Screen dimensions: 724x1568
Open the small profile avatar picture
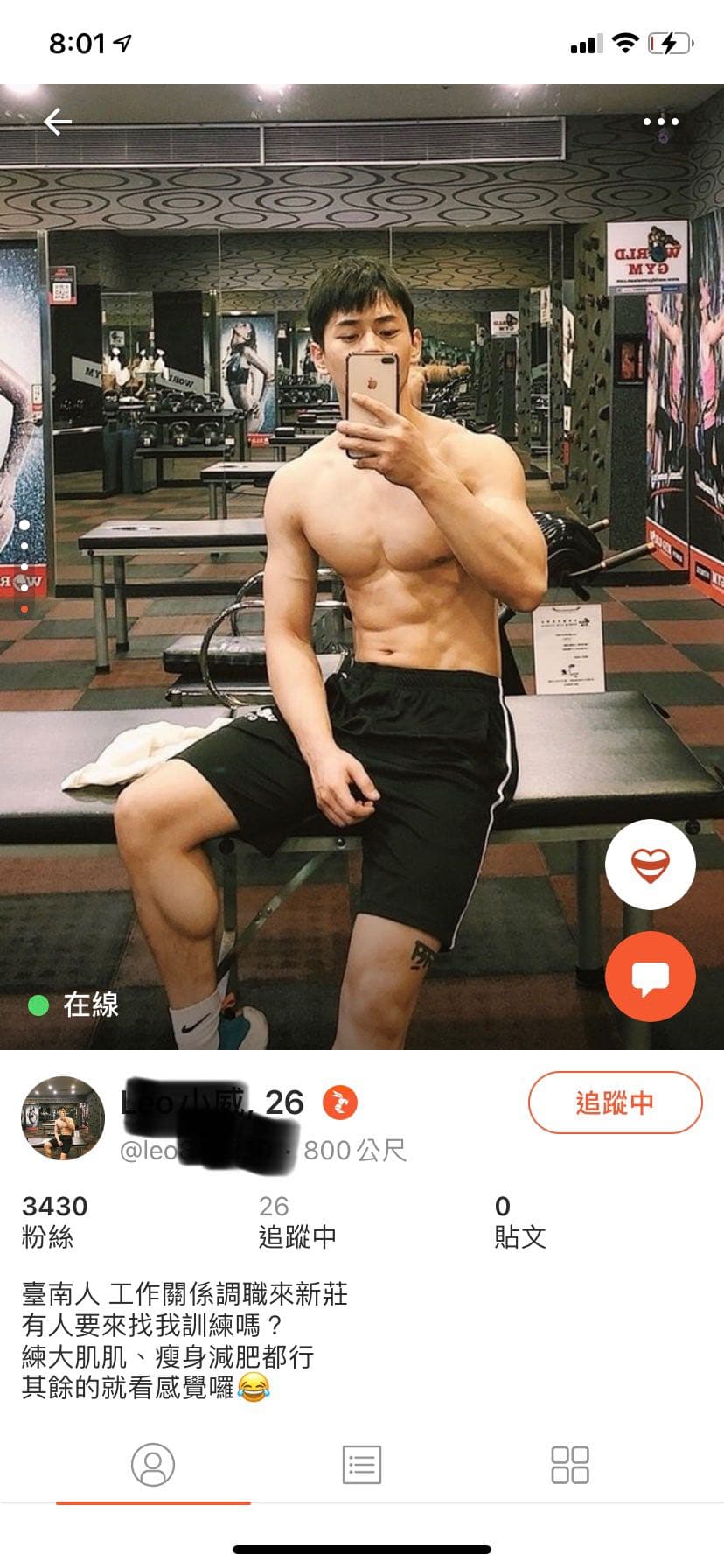tap(63, 1118)
